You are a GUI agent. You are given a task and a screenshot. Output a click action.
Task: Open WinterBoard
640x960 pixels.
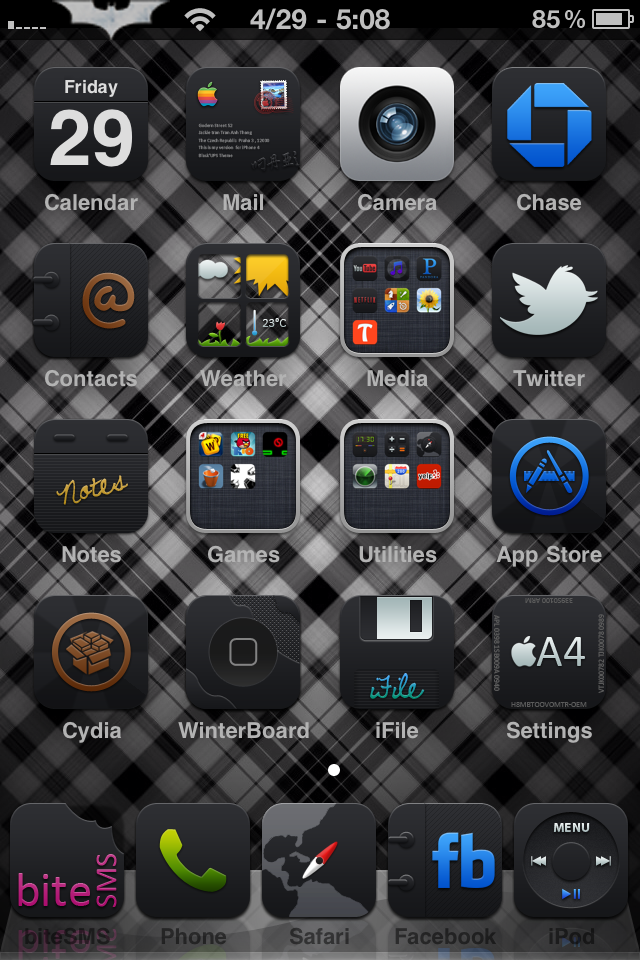(243, 653)
